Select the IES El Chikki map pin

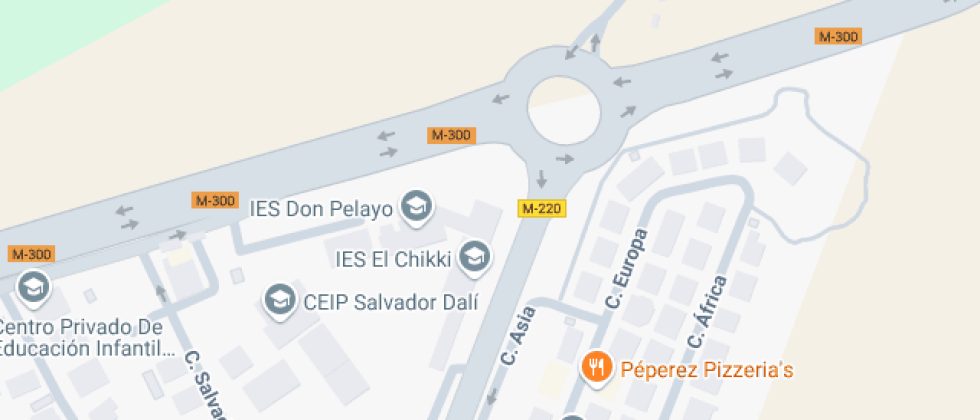click(474, 258)
